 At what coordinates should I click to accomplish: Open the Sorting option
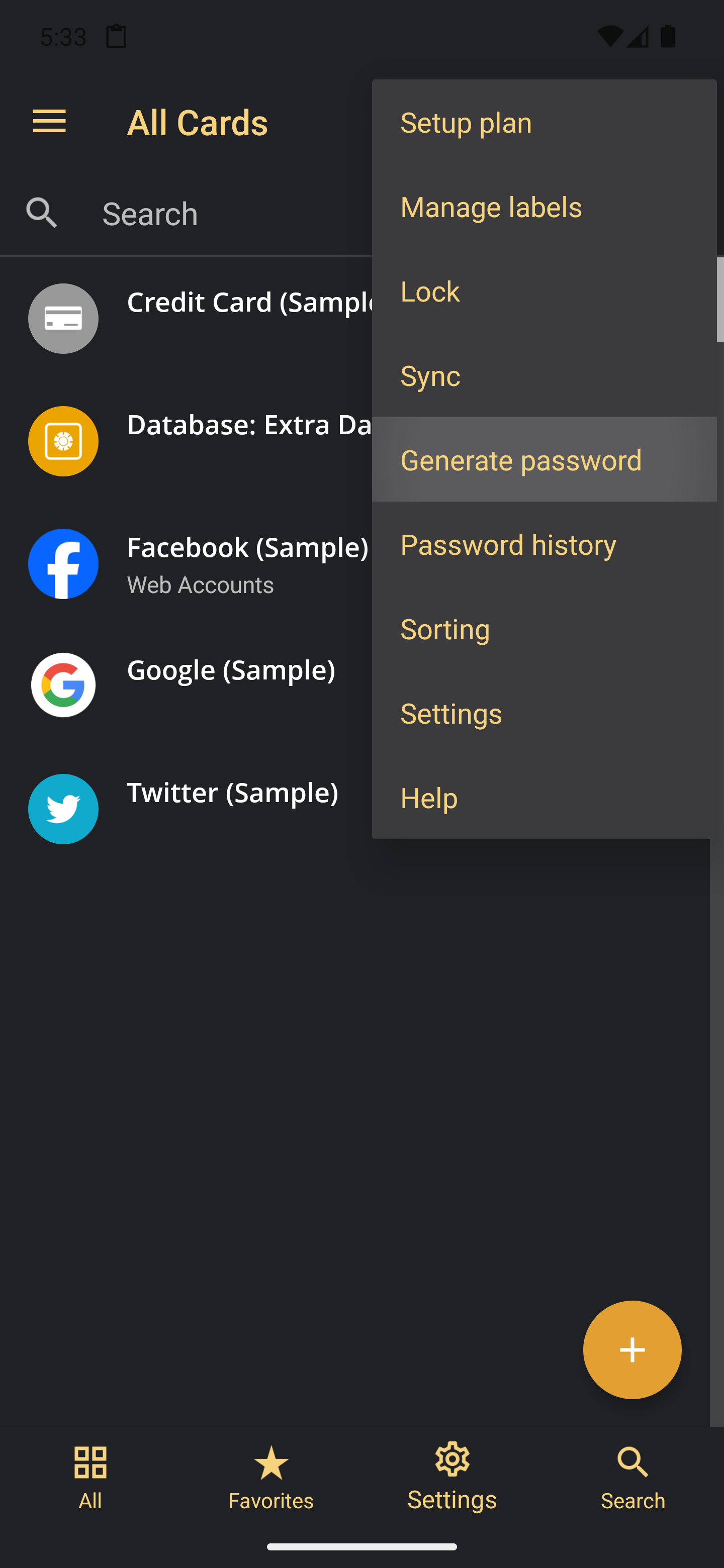(544, 629)
